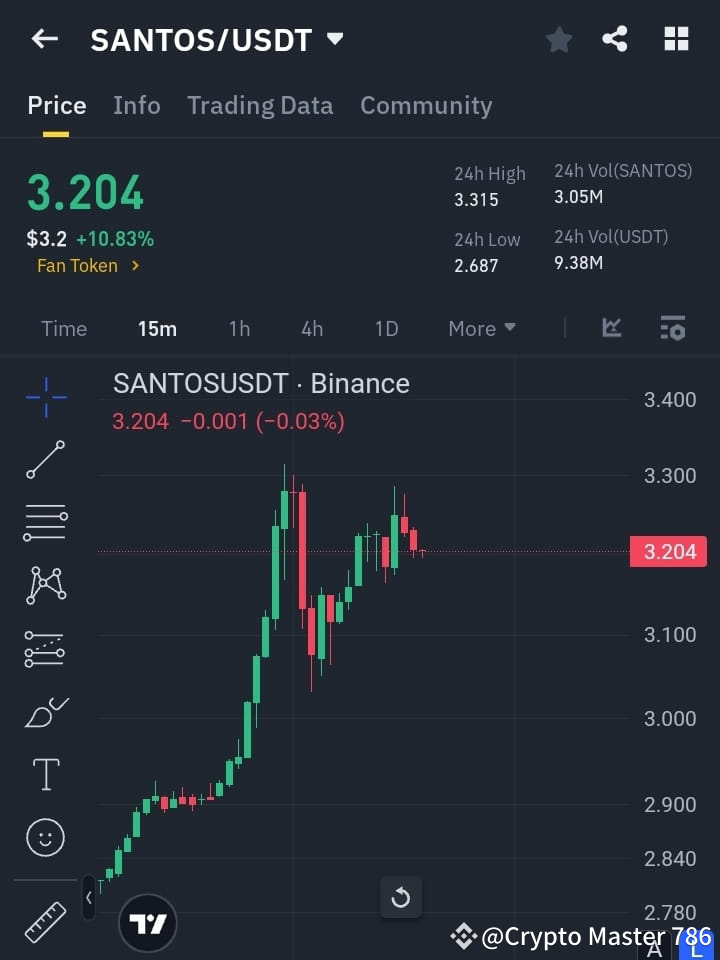720x960 pixels.
Task: Open the More timeframe dropdown
Action: pos(481,328)
